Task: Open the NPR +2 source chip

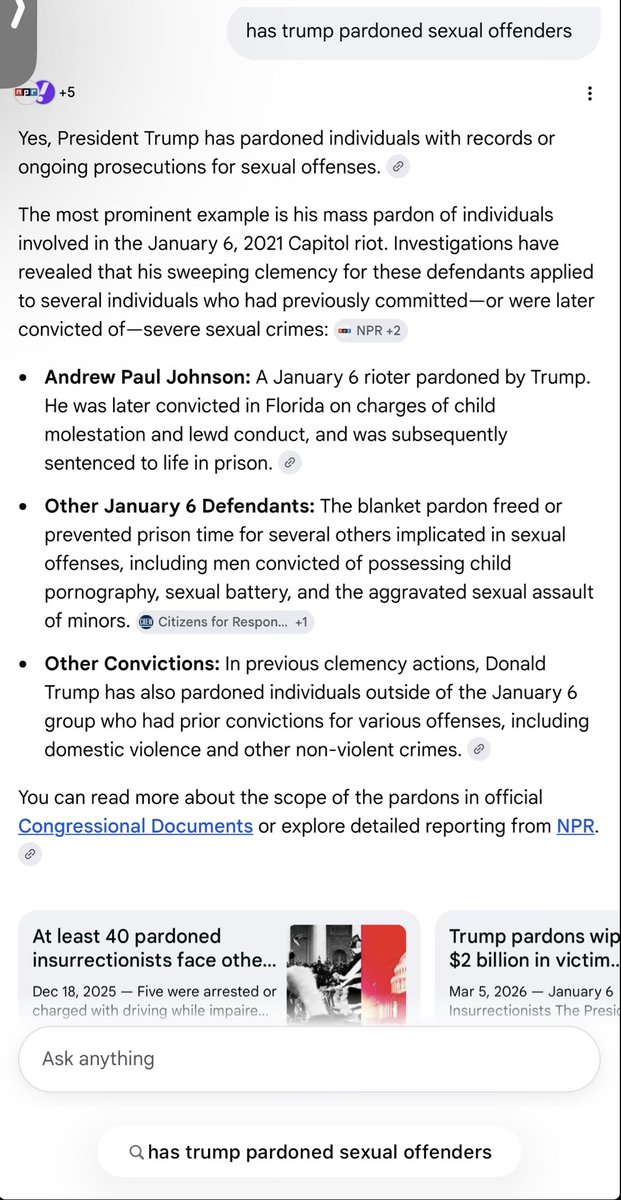Action: pyautogui.click(x=371, y=330)
